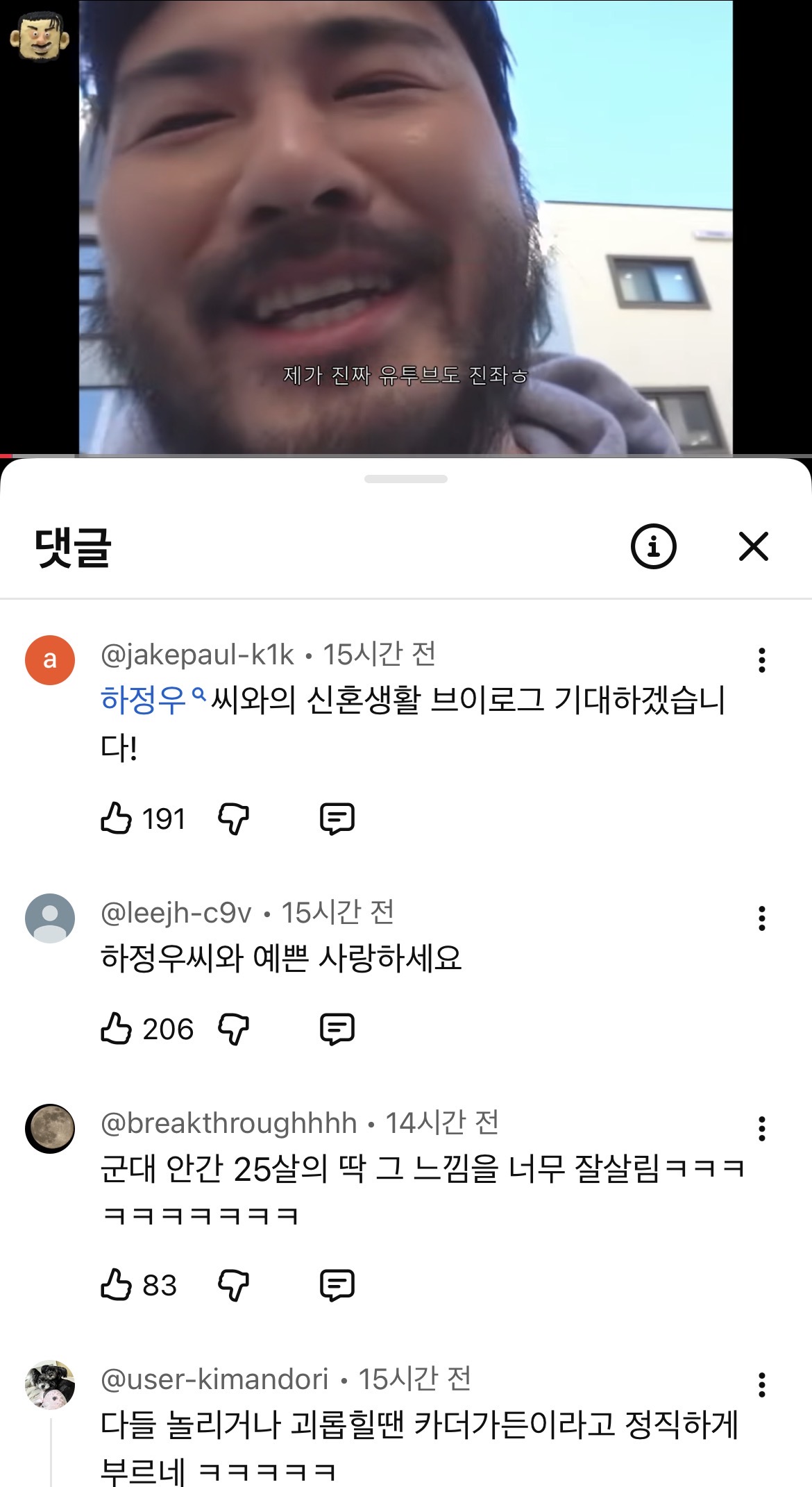The height and width of the screenshot is (1487, 812).
Task: Dislike the comment by @breakthroughhhh
Action: click(233, 1285)
